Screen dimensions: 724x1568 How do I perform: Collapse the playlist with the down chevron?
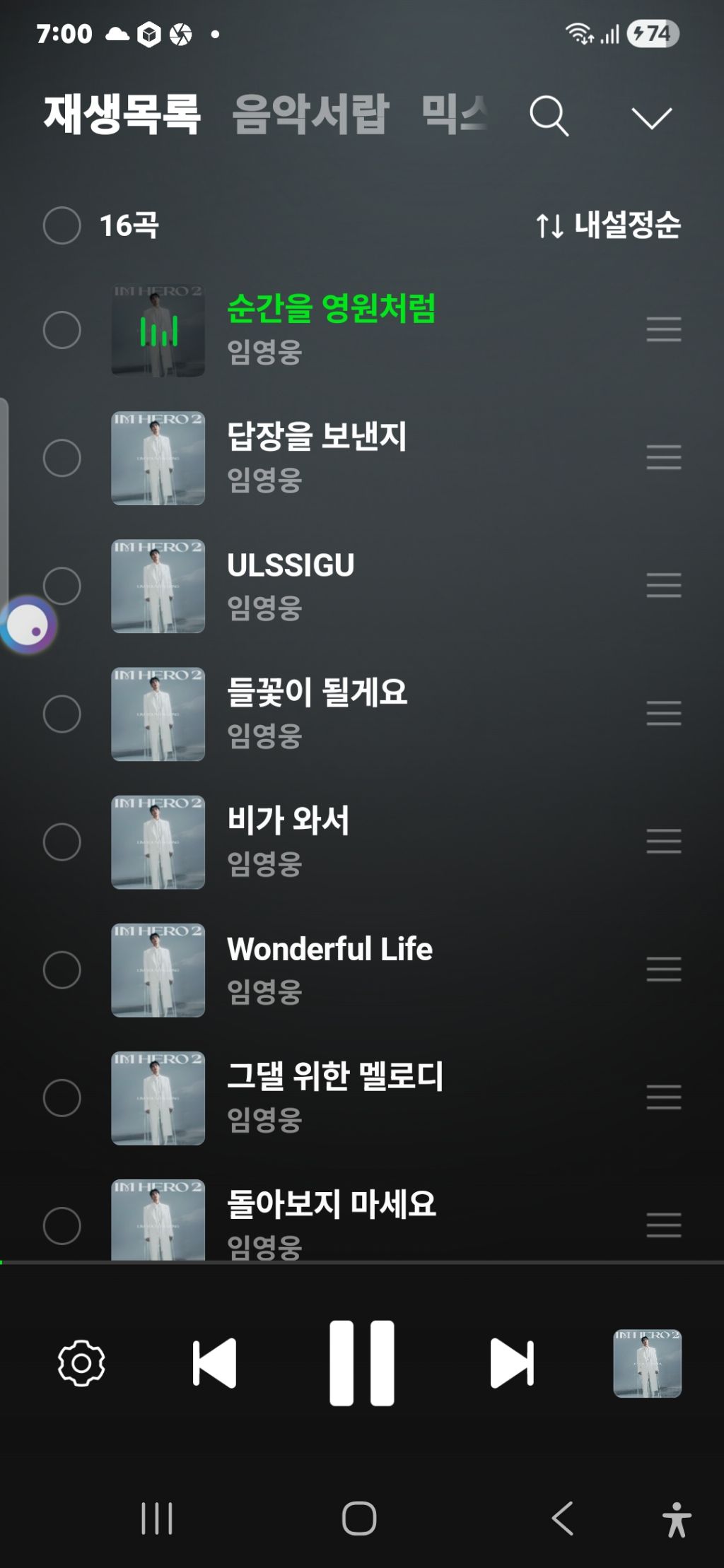[x=651, y=118]
